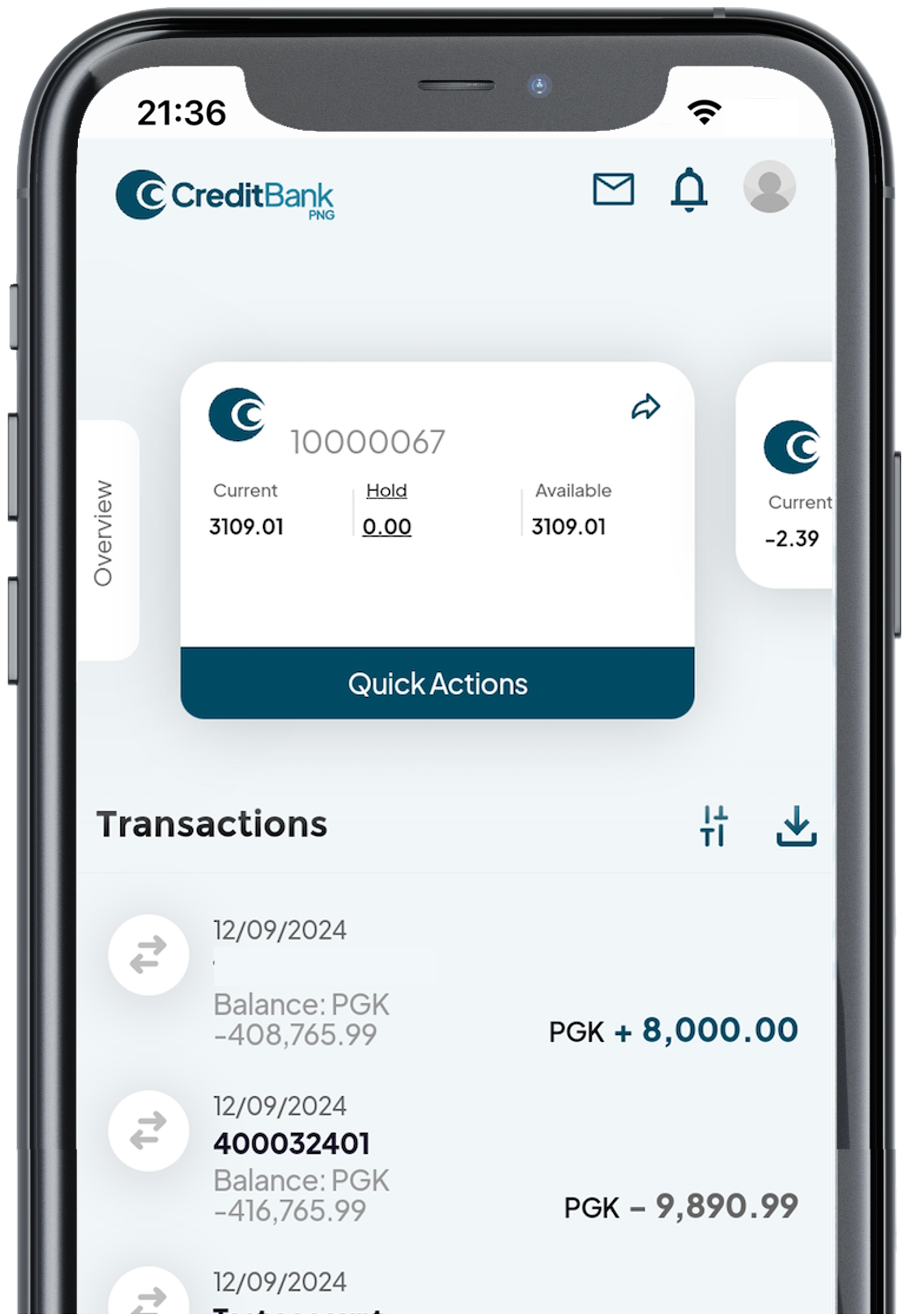Filter the transactions list
910x1316 pixels.
pyautogui.click(x=713, y=826)
